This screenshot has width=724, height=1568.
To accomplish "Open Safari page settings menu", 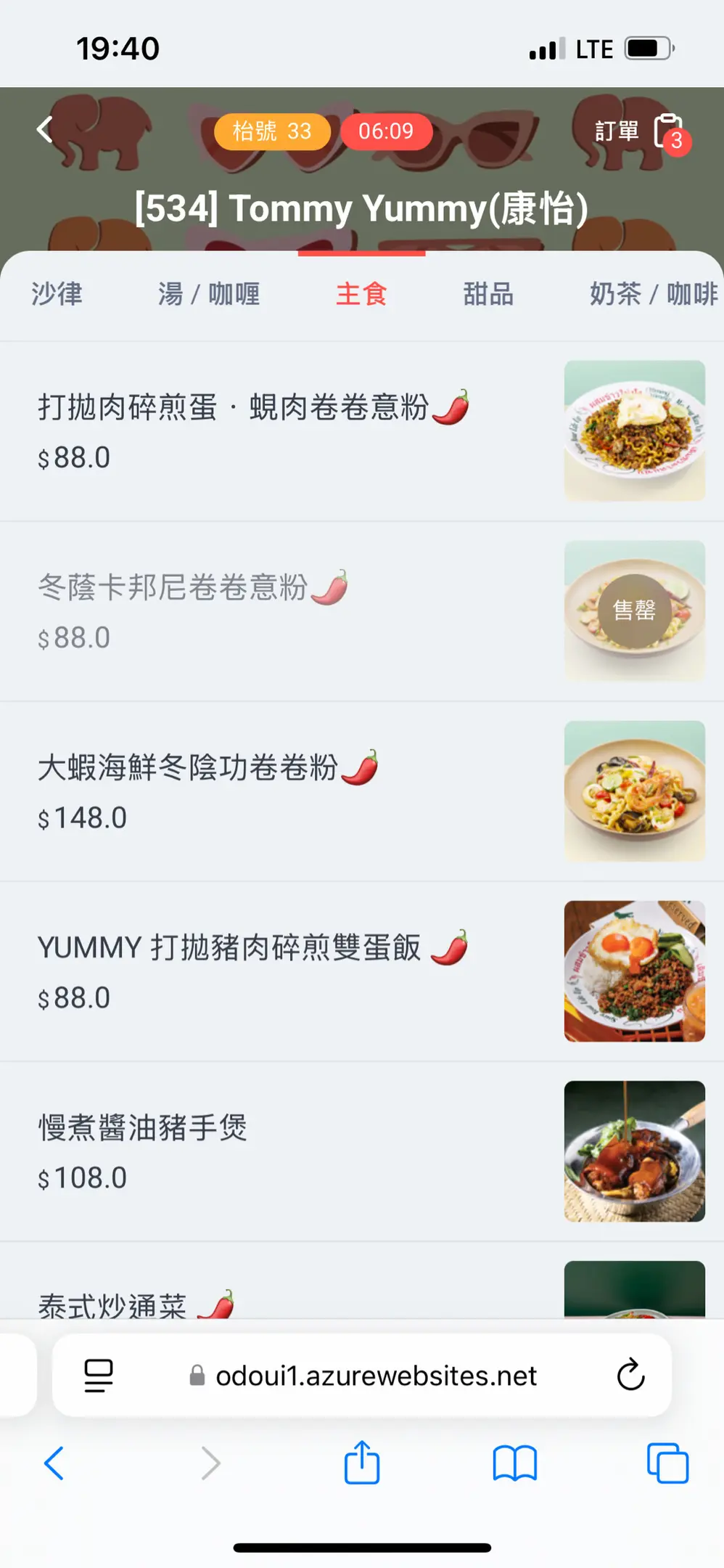I will (99, 1375).
